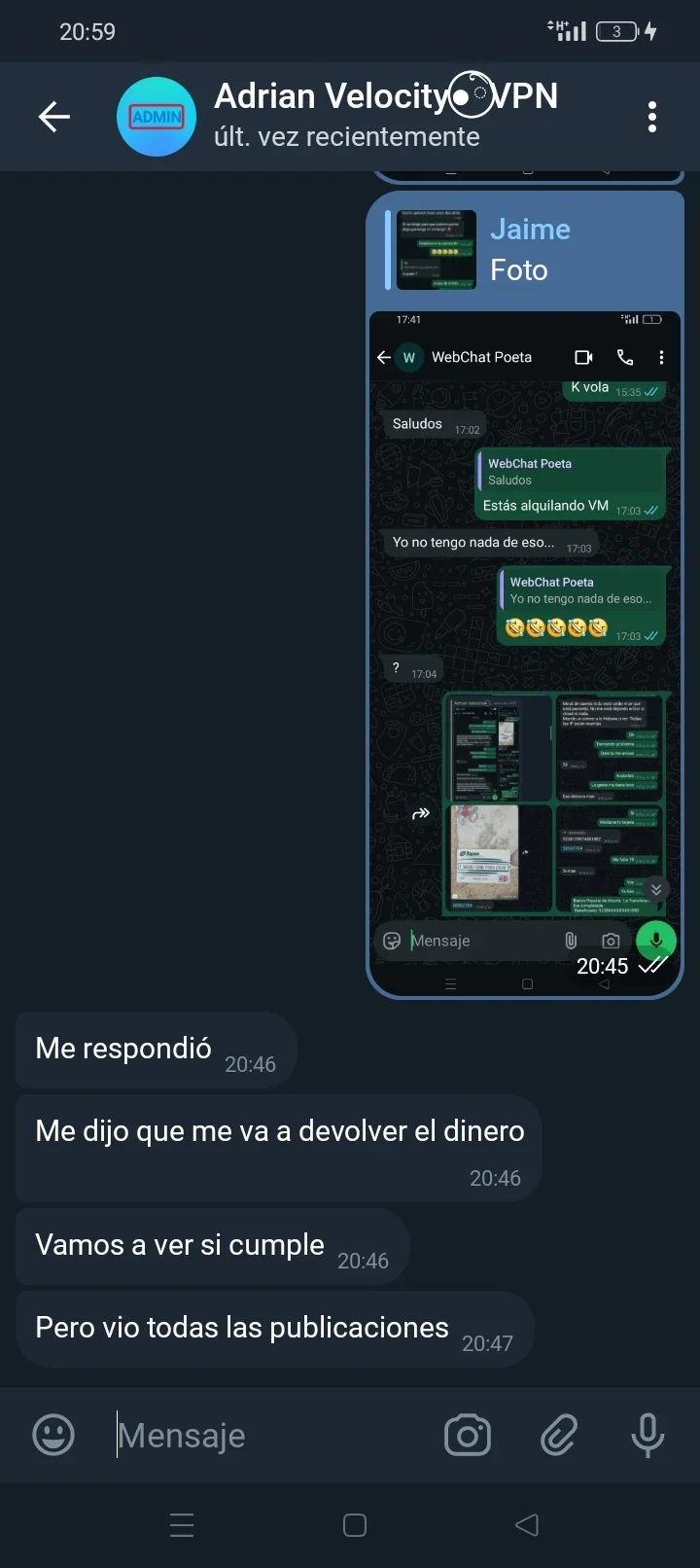Image resolution: width=700 pixels, height=1568 pixels.
Task: Tap the microphone to record voice
Action: pyautogui.click(x=647, y=1436)
